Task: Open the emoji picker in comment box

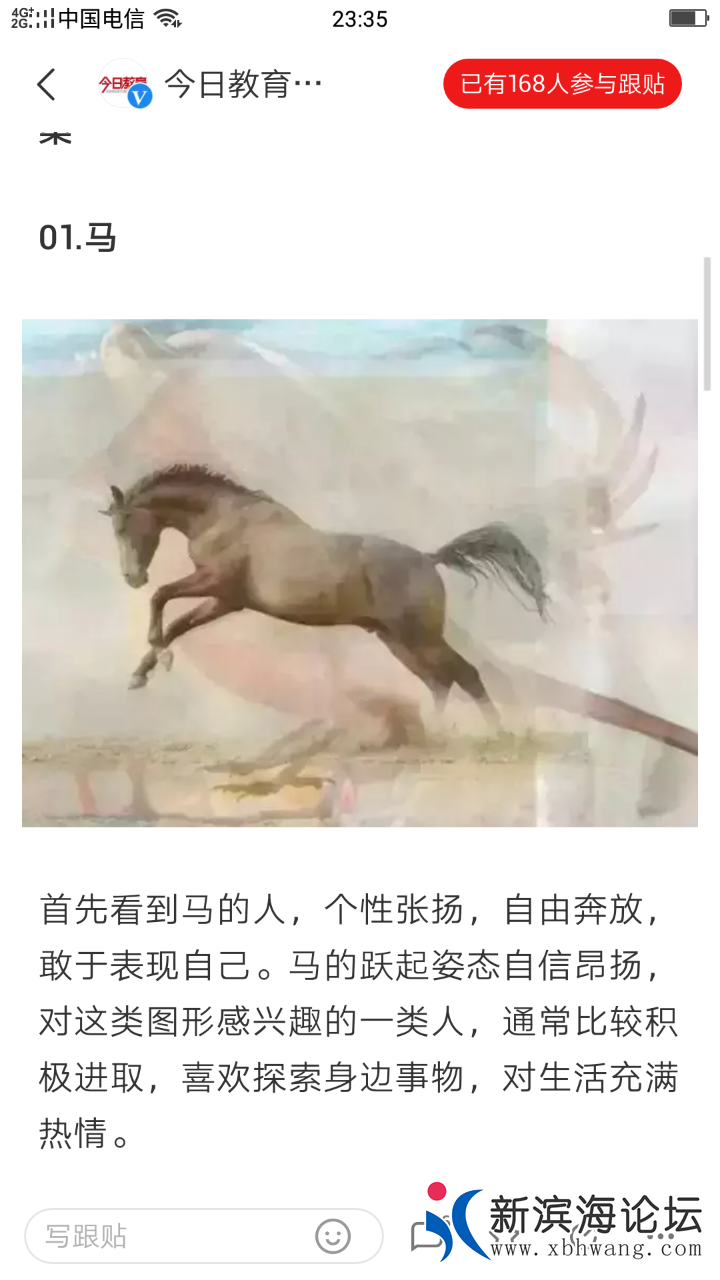Action: (333, 1236)
